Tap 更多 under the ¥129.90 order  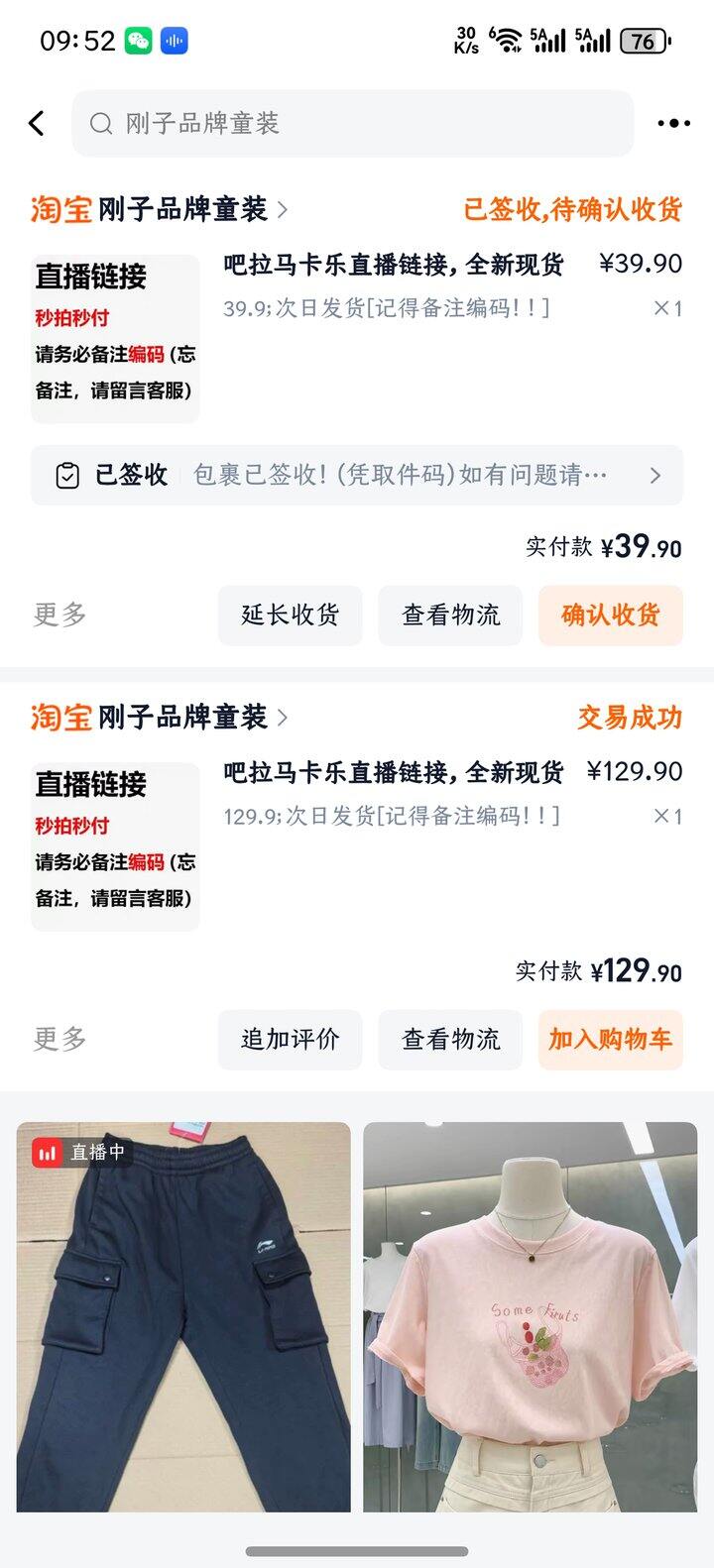(59, 1039)
